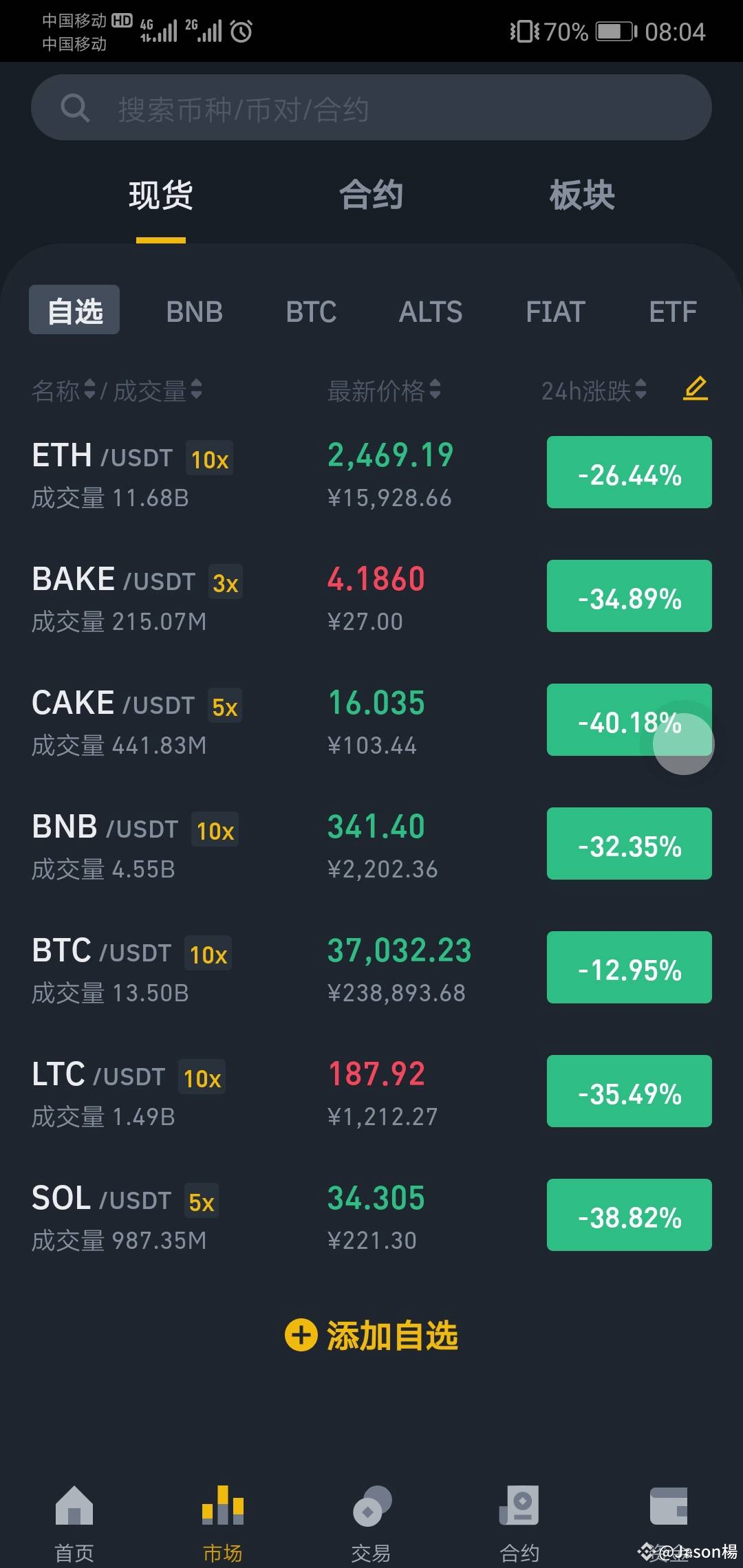Viewport: 743px width, 1568px height.
Task: Open the BTC/USDT pair
Action: [371, 970]
